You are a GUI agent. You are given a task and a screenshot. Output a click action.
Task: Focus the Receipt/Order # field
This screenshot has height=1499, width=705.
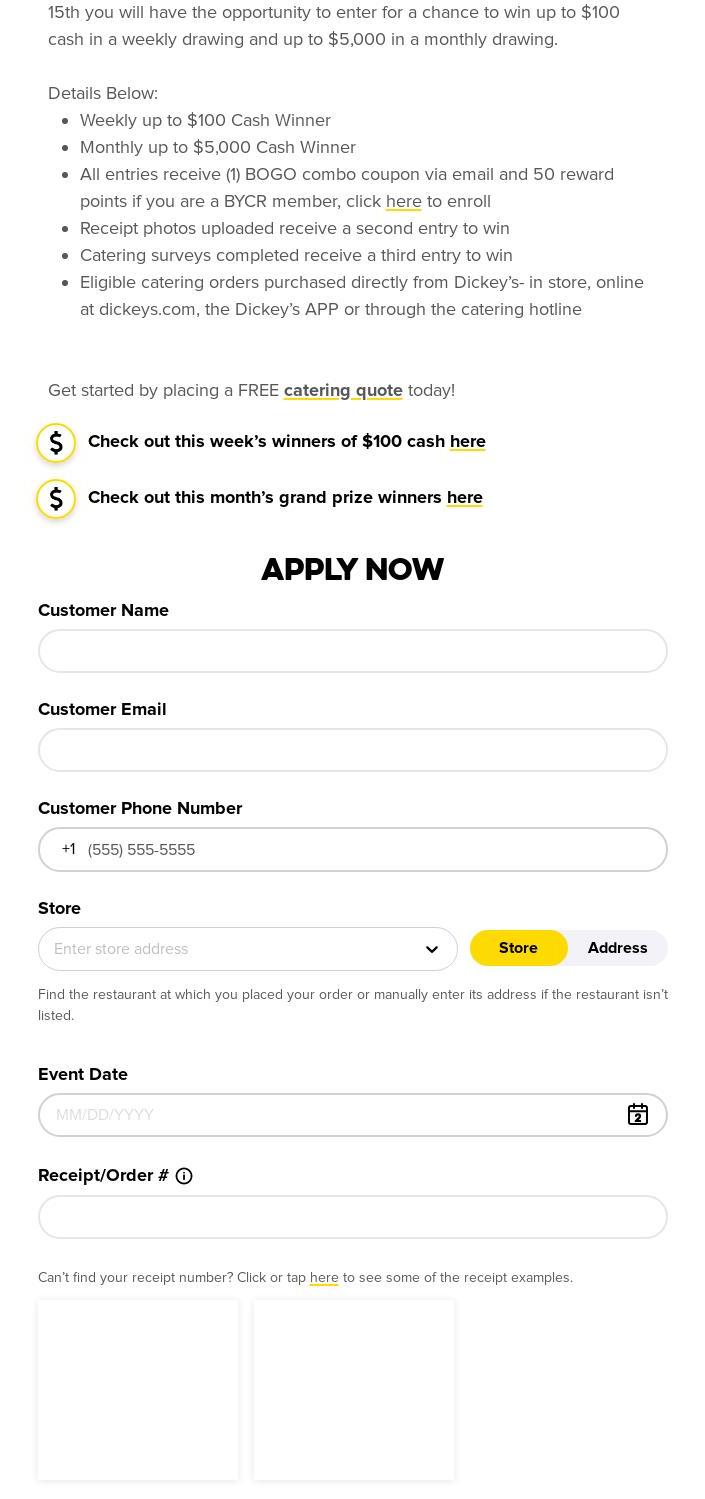coord(353,1217)
